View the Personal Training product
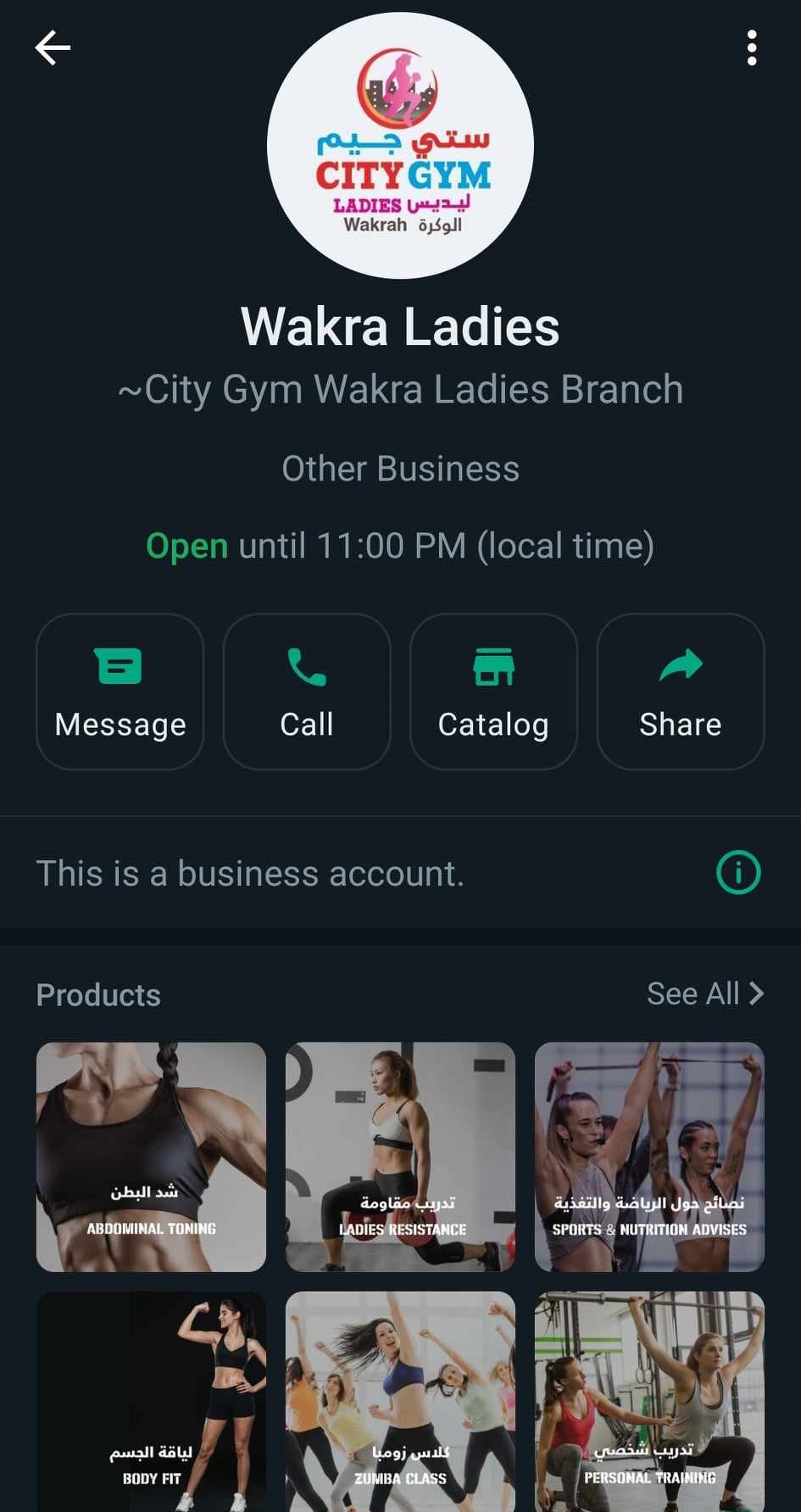The width and height of the screenshot is (801, 1512). tap(649, 1402)
